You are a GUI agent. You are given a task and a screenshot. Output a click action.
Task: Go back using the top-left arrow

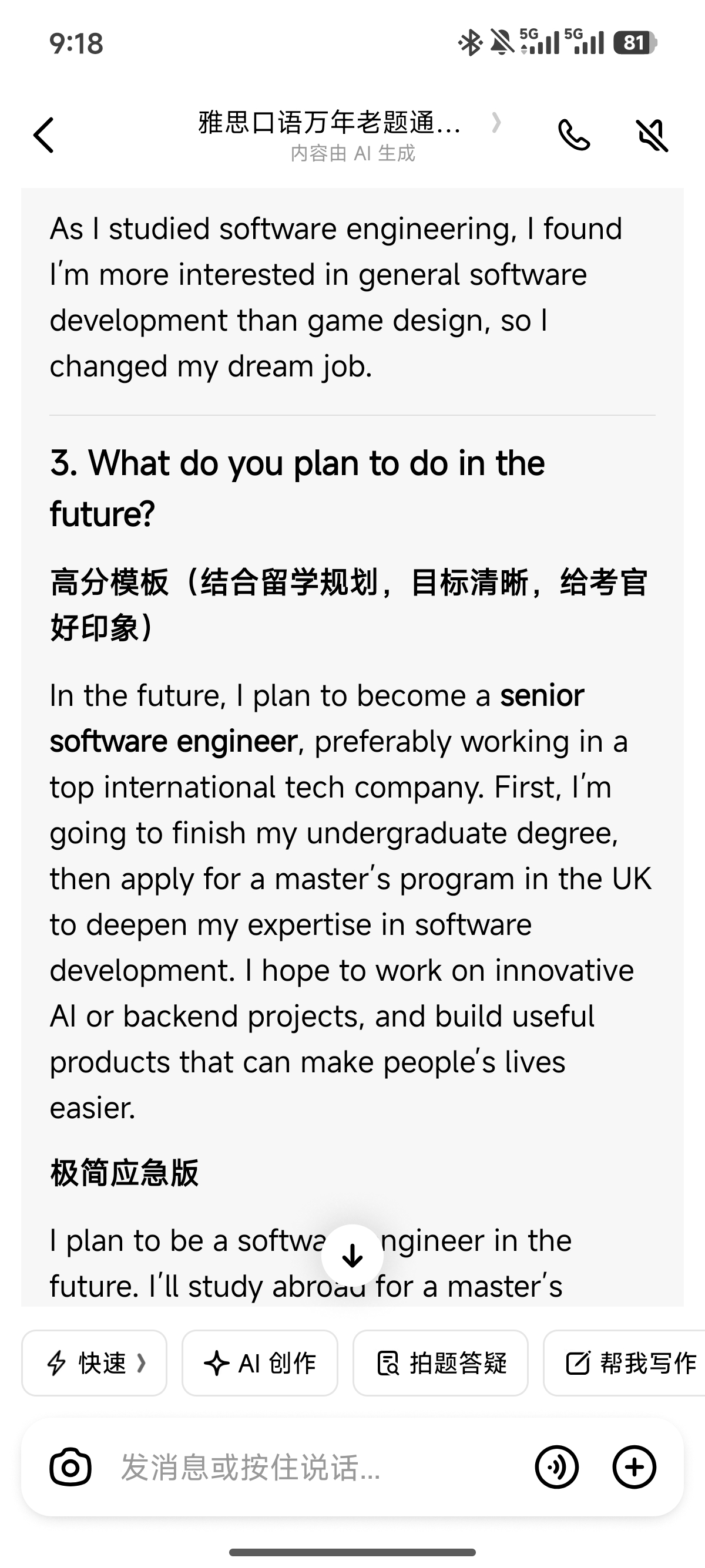click(44, 134)
